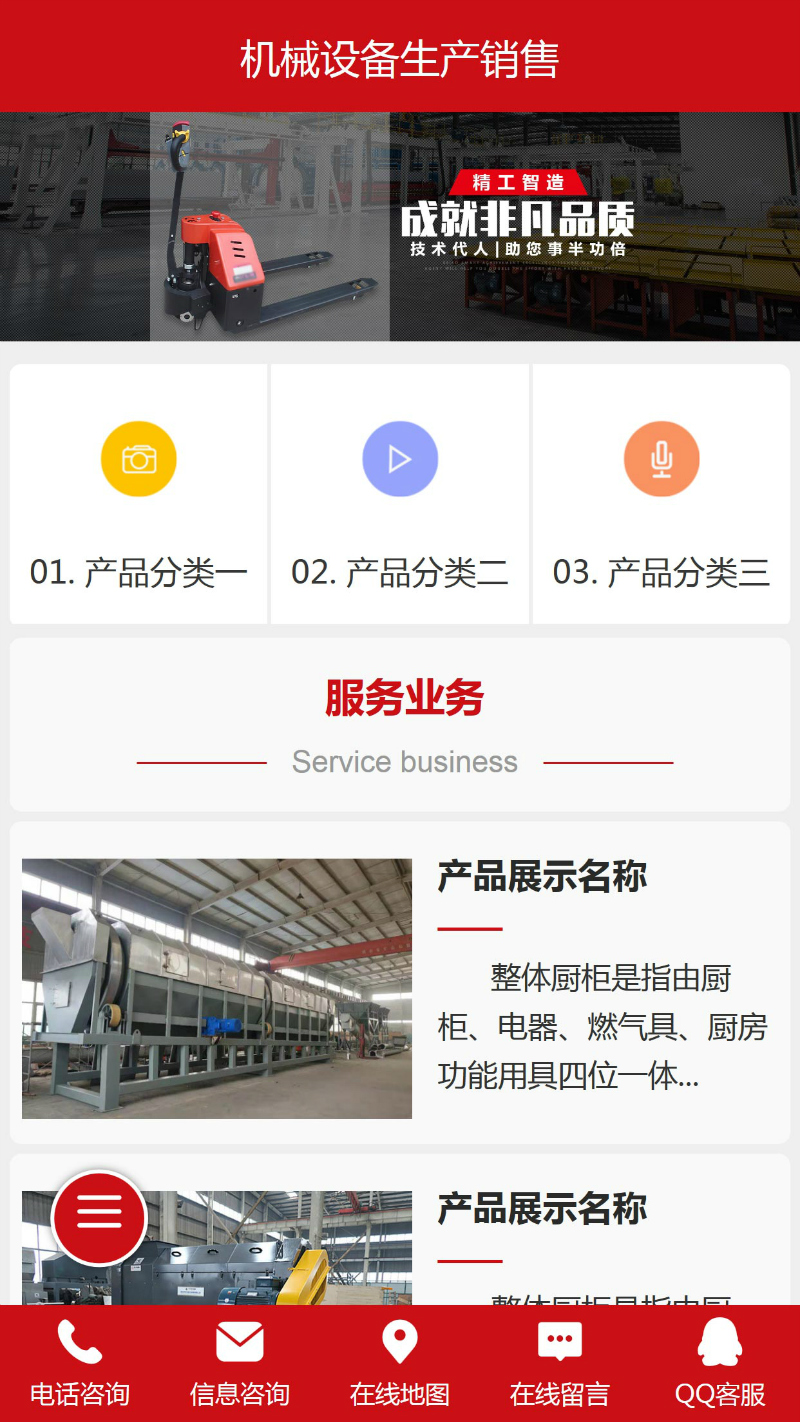View category 03. 产品分类三

point(661,495)
